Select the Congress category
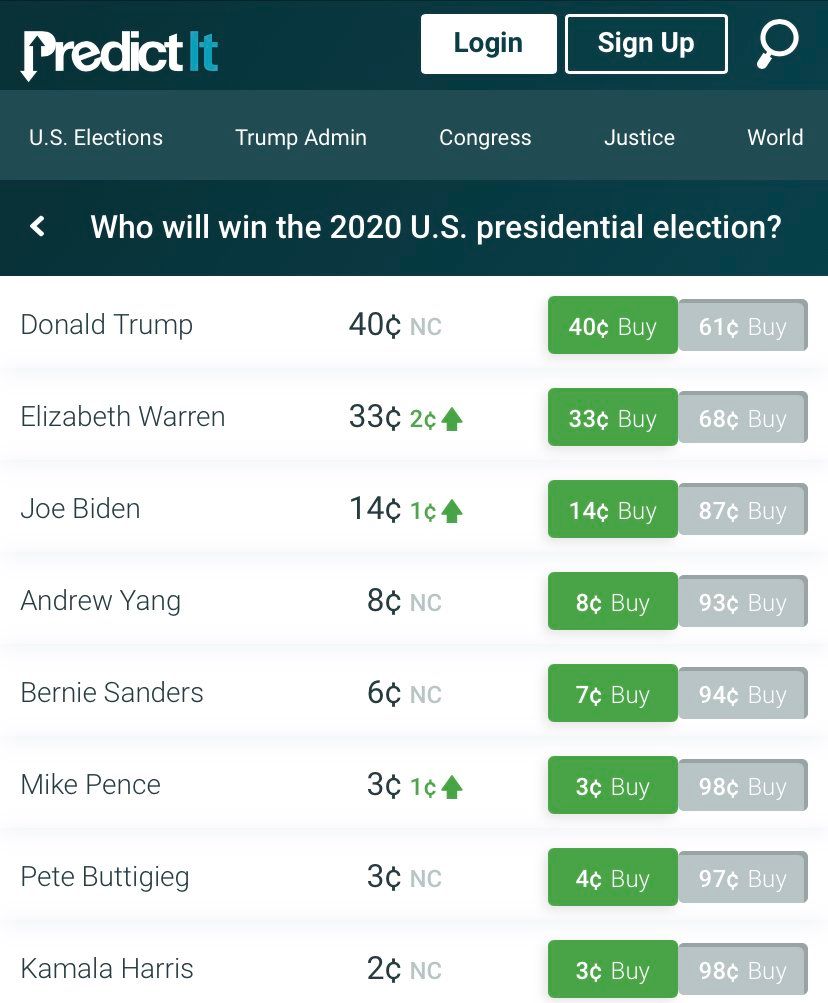 click(x=485, y=138)
